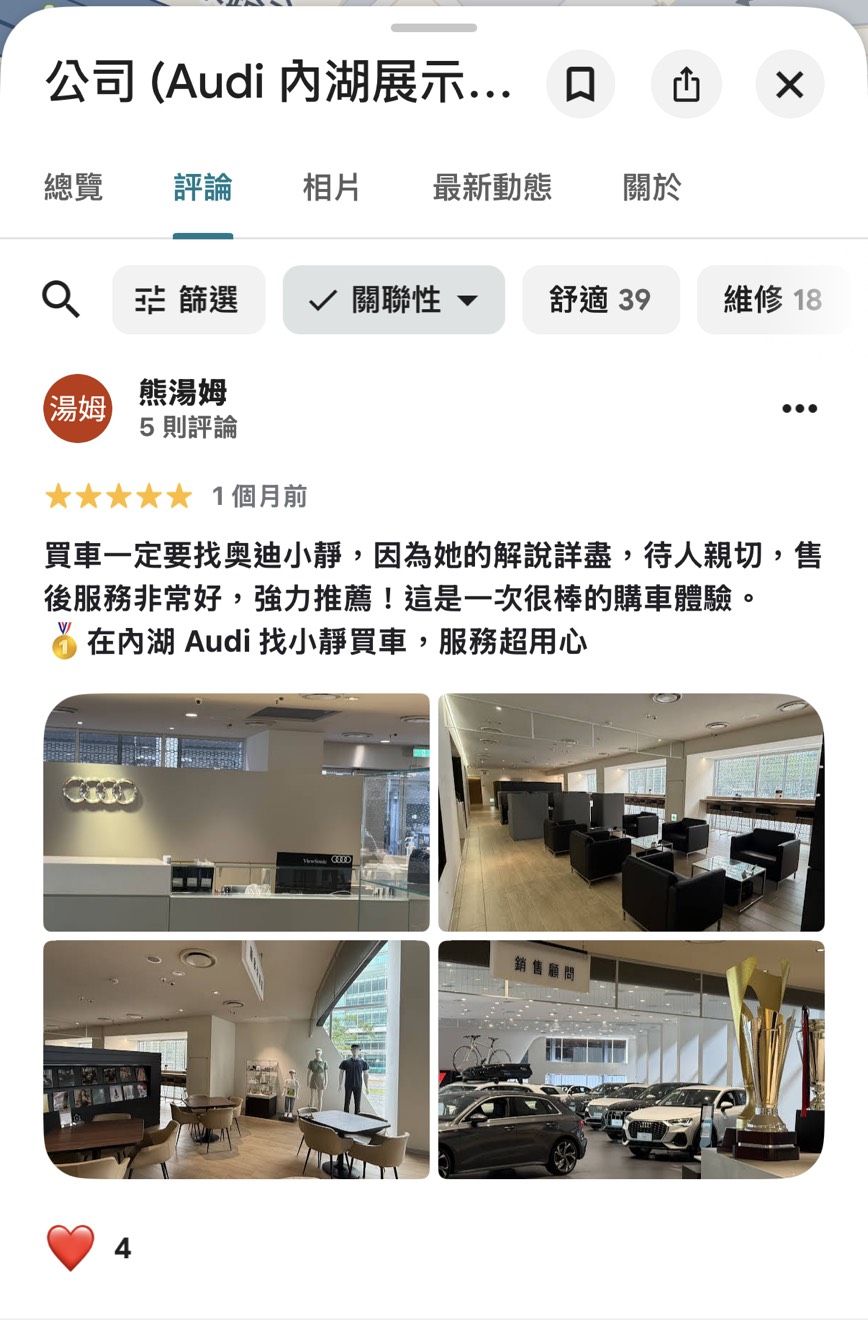Search within reviews using magnifier icon

[x=61, y=299]
